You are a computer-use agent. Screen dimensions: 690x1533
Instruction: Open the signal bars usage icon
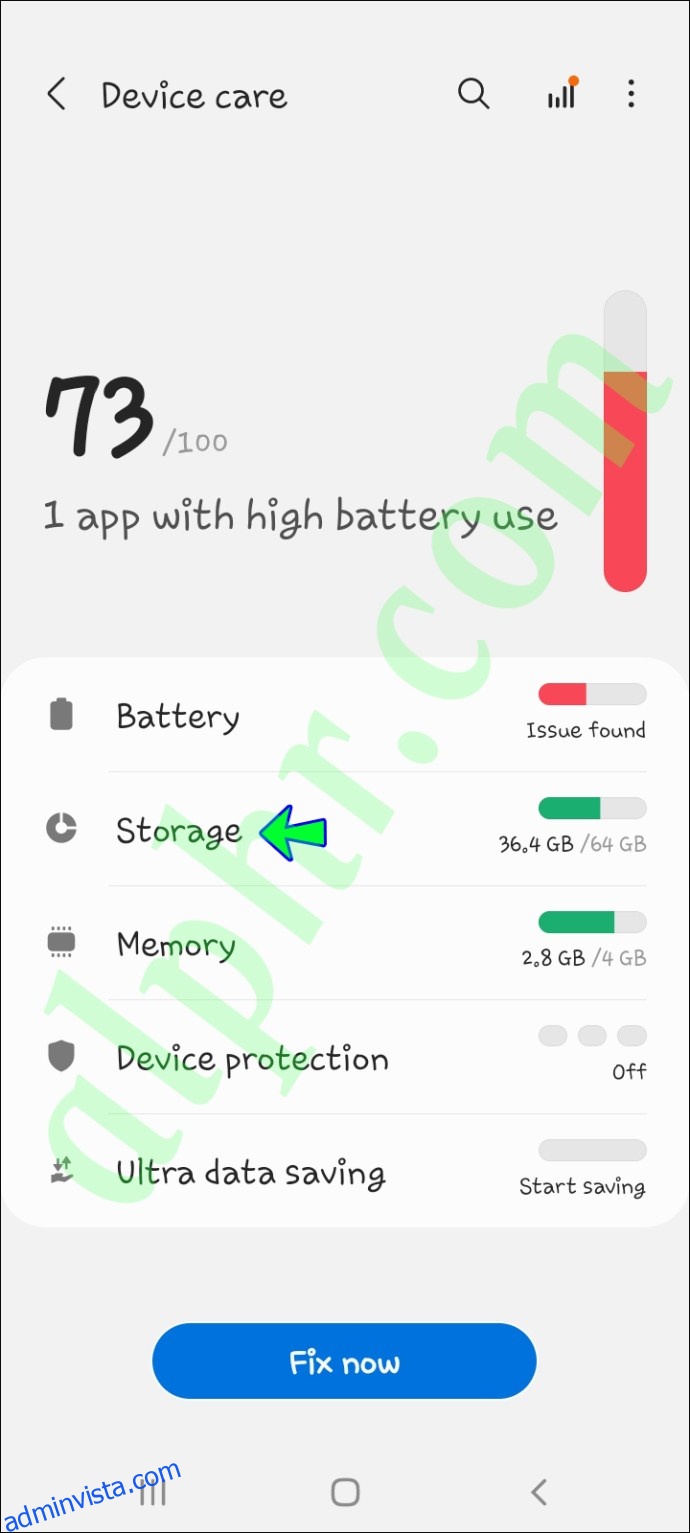point(562,94)
